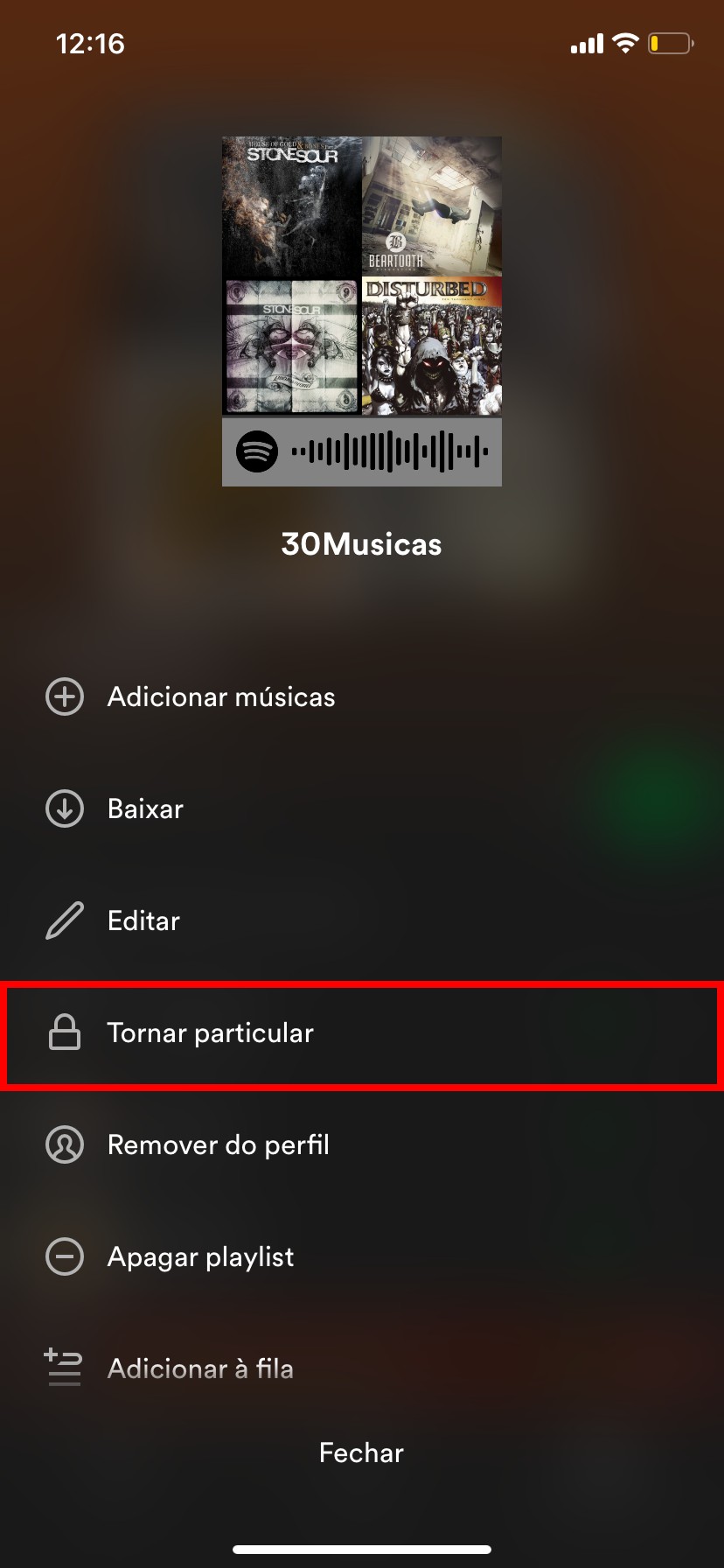Select Adicionar músicas option
The height and width of the screenshot is (1568, 724).
(220, 697)
